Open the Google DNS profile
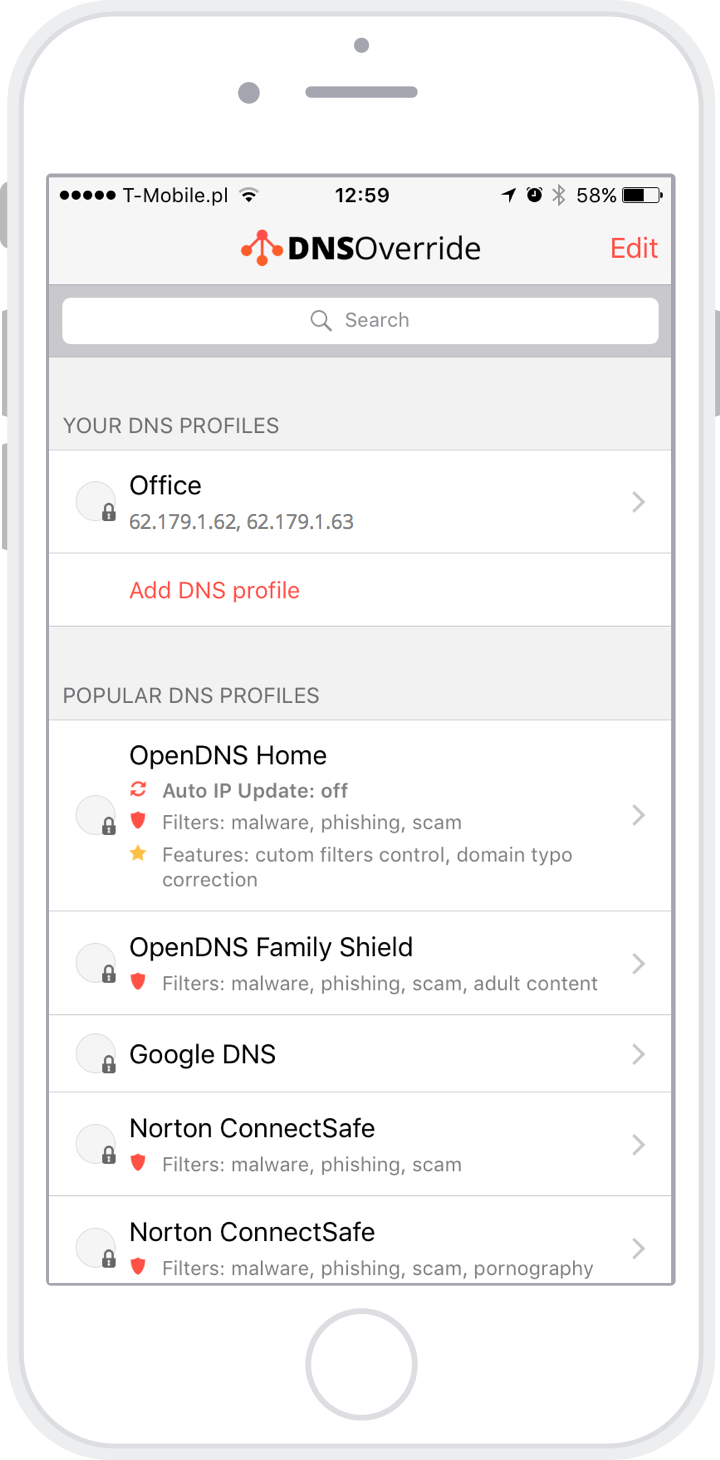 click(x=360, y=1054)
